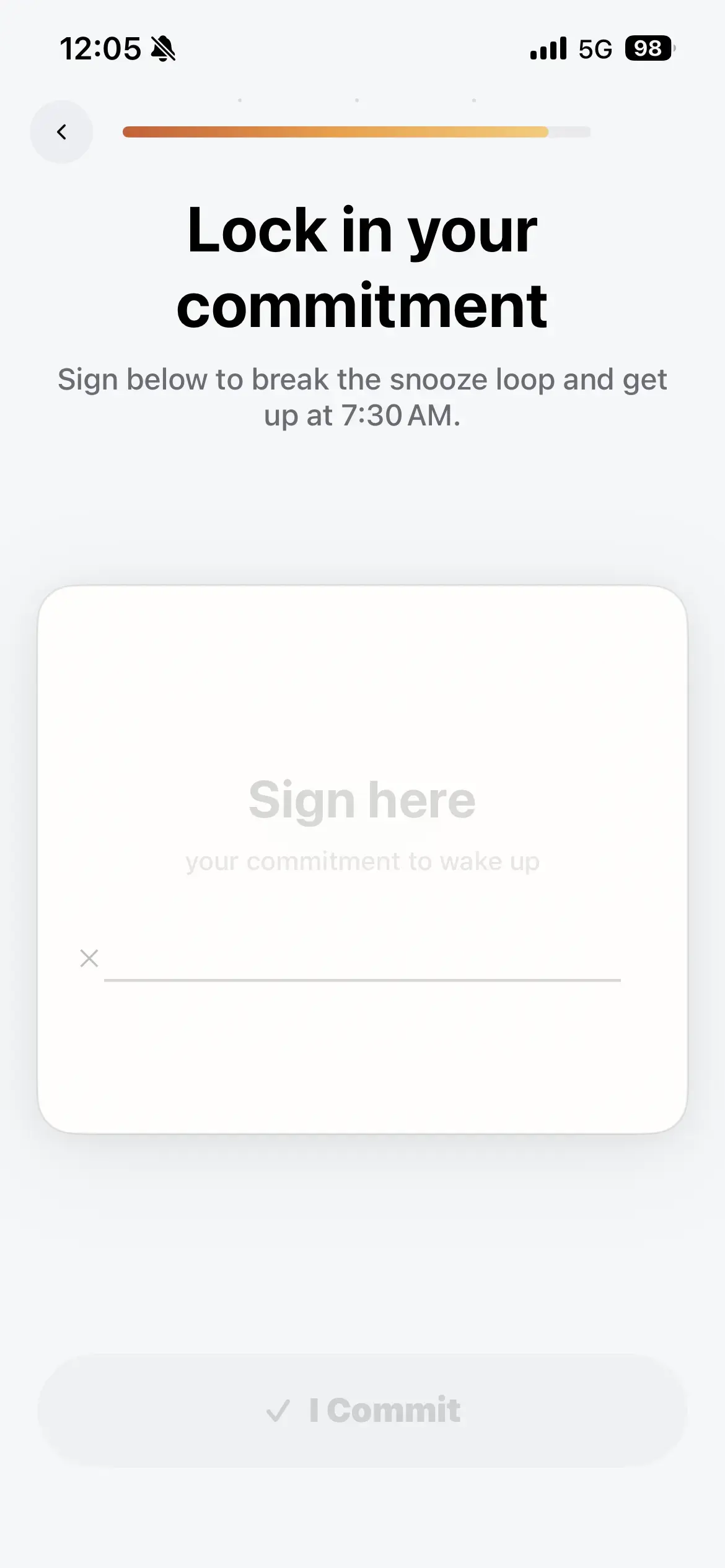Tap the Sign here signature pad
This screenshot has width=725, height=1568.
[x=362, y=860]
